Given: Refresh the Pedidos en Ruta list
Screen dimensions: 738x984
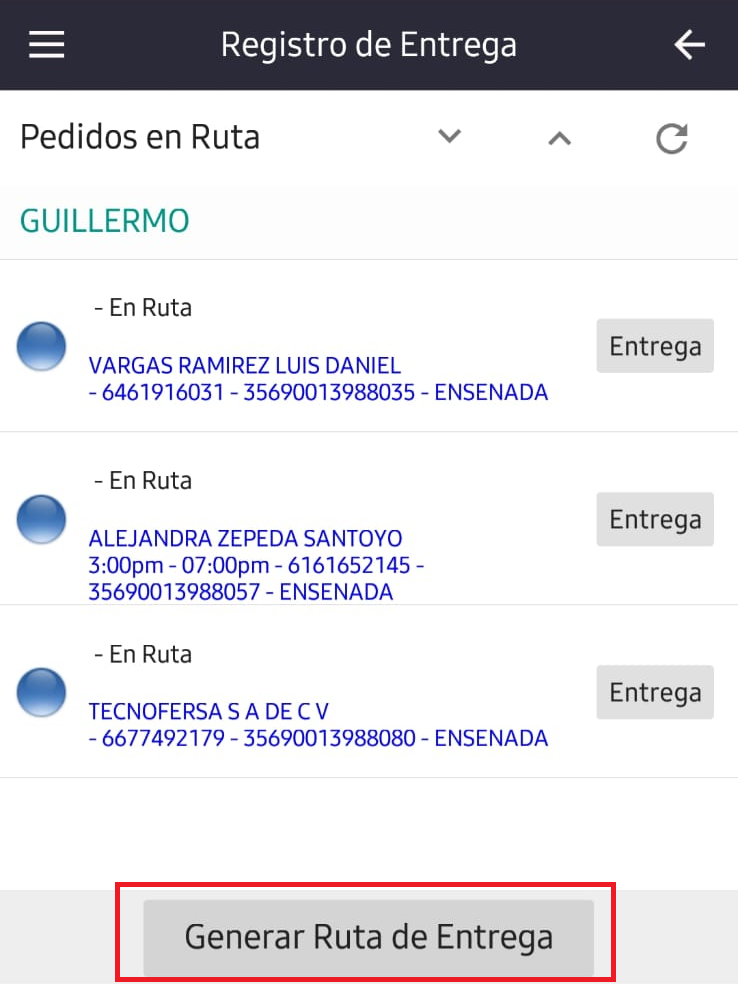Looking at the screenshot, I should click(x=672, y=138).
